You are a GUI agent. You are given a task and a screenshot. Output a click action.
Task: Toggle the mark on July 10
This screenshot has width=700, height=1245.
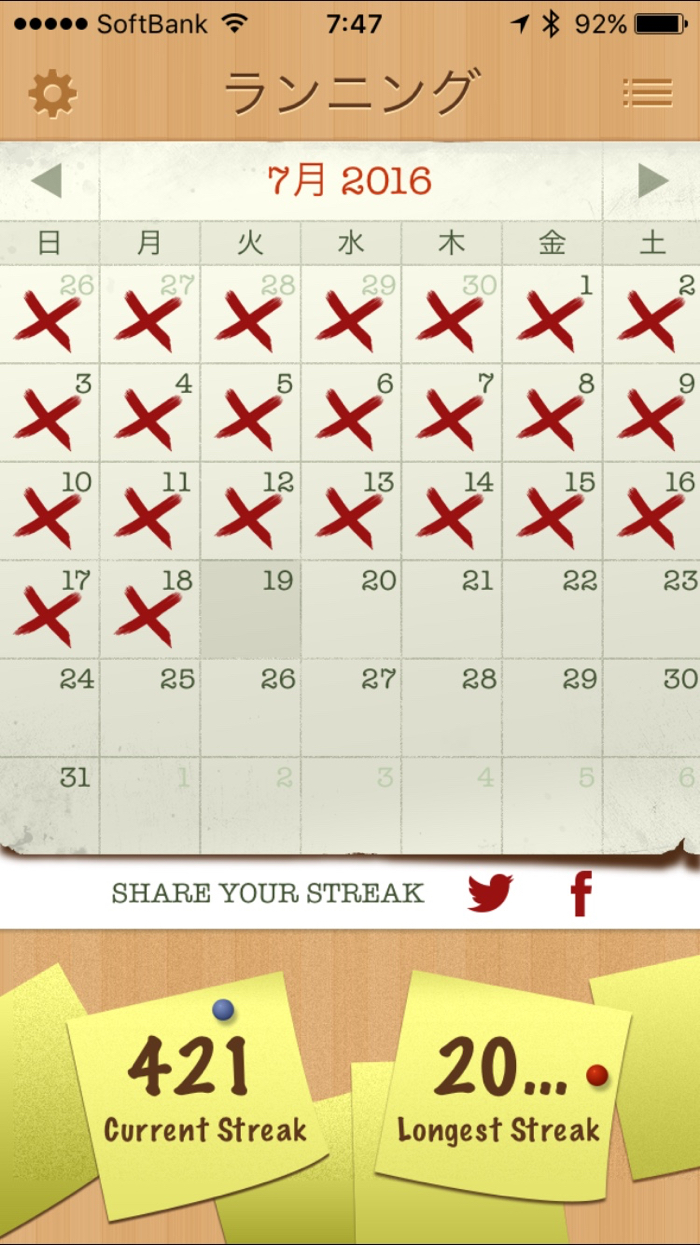[x=50, y=511]
